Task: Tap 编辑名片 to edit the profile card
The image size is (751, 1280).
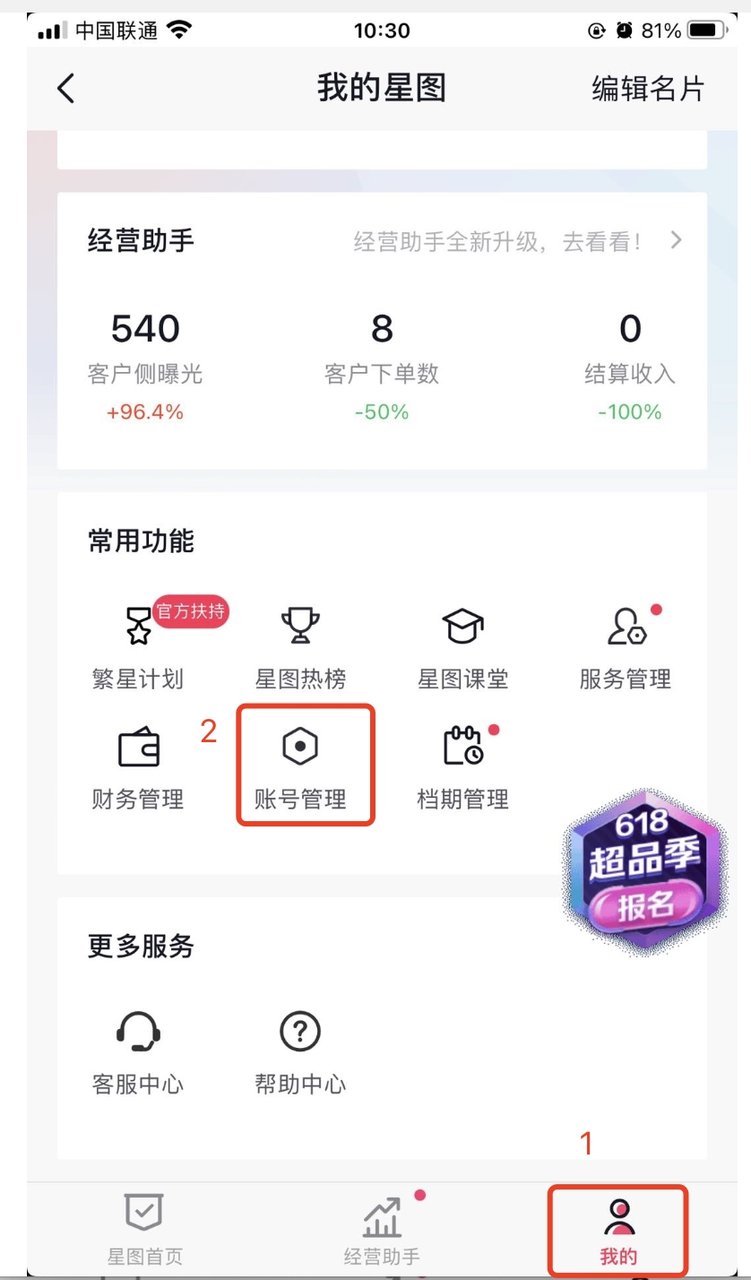Action: [647, 89]
